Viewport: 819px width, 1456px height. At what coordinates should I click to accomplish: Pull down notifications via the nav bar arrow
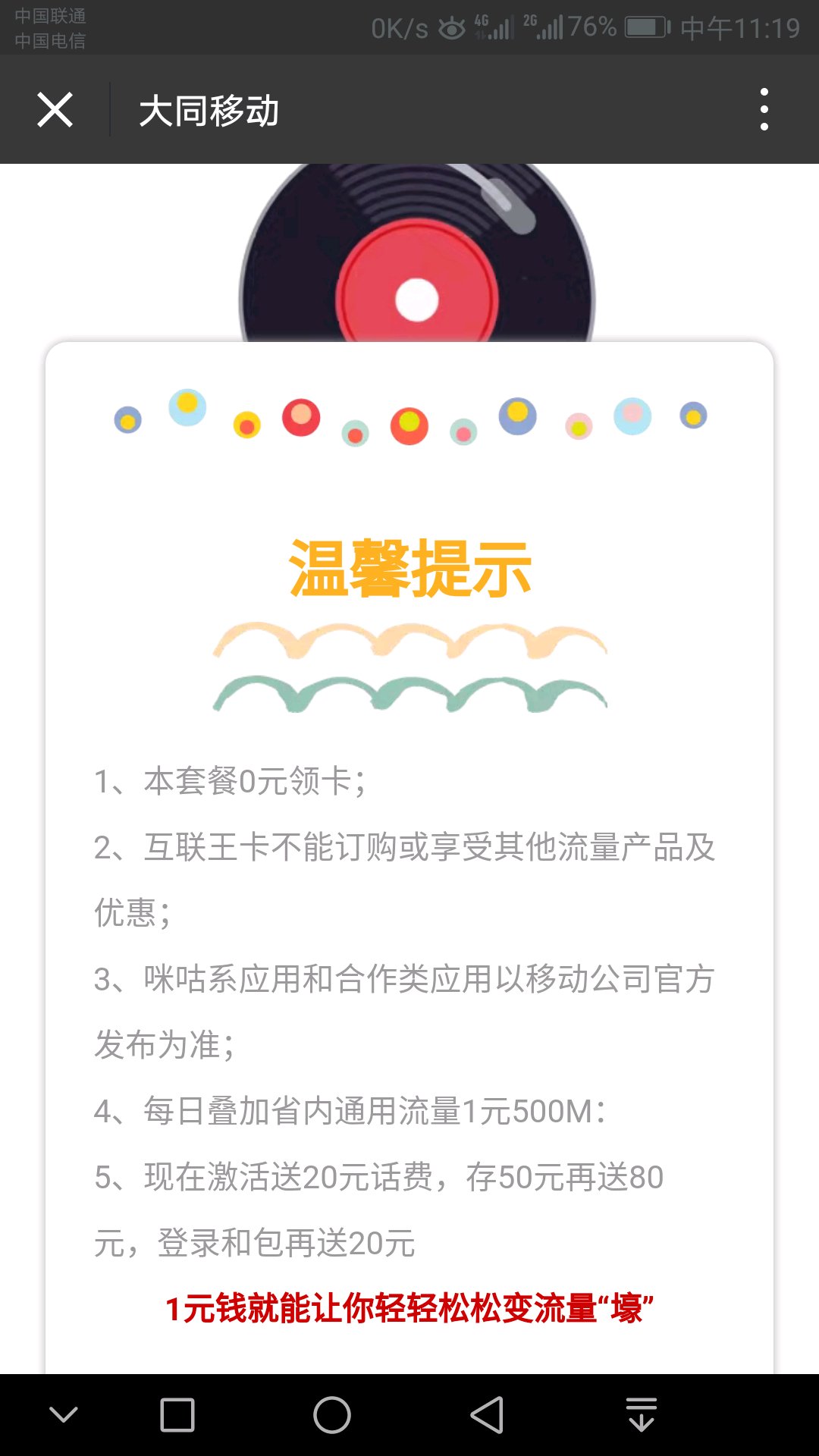point(642,1414)
